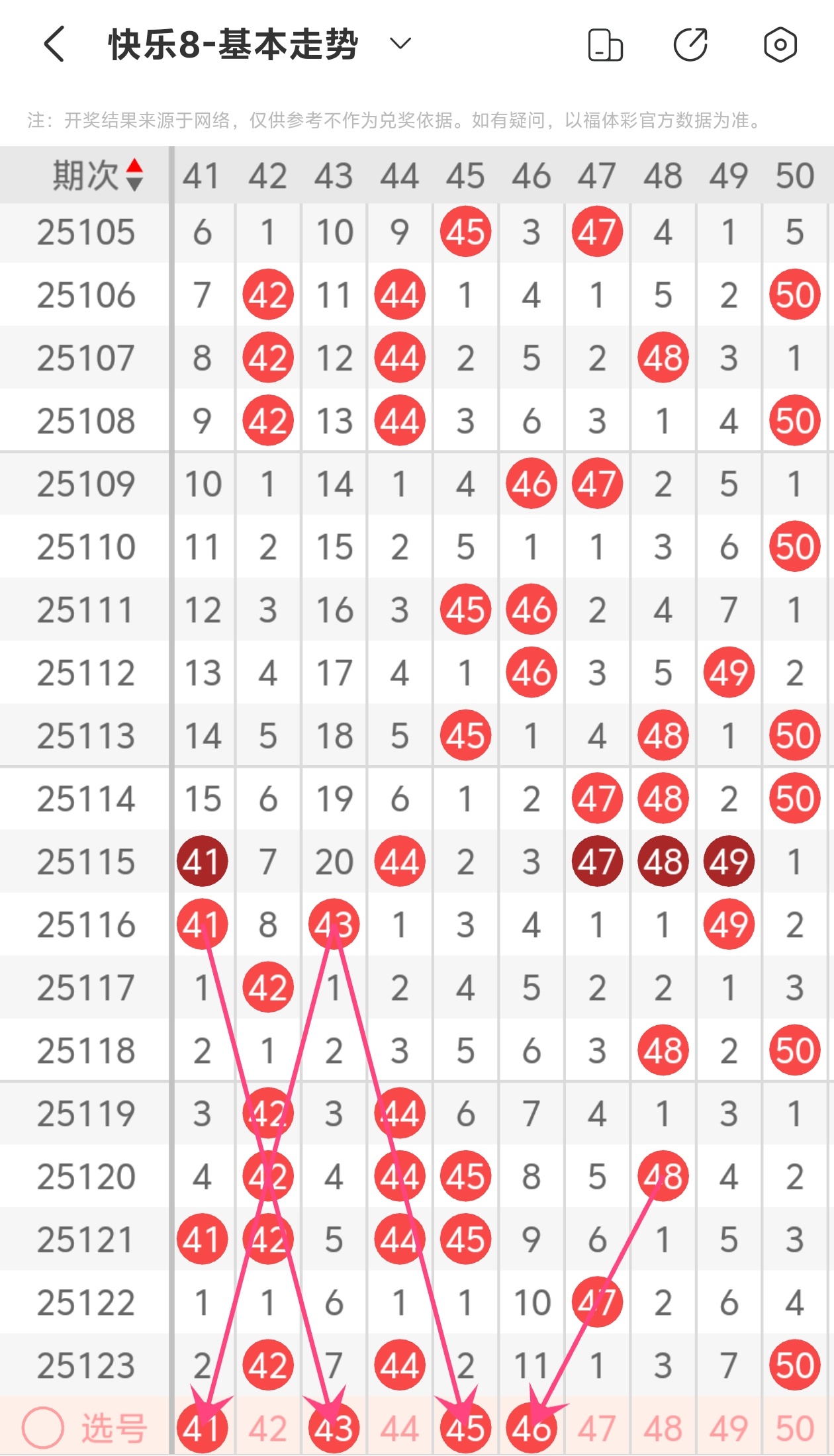Expand the 快乐8-基本走势 chart type dropdown
Image resolution: width=834 pixels, height=1456 pixels.
[400, 44]
